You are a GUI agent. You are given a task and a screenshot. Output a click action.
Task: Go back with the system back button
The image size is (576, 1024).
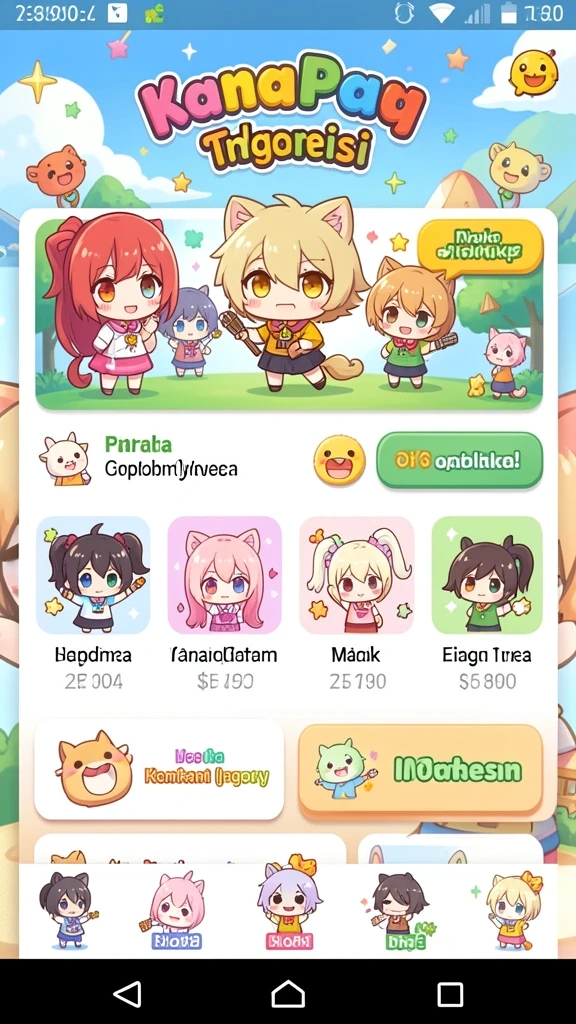[x=127, y=994]
